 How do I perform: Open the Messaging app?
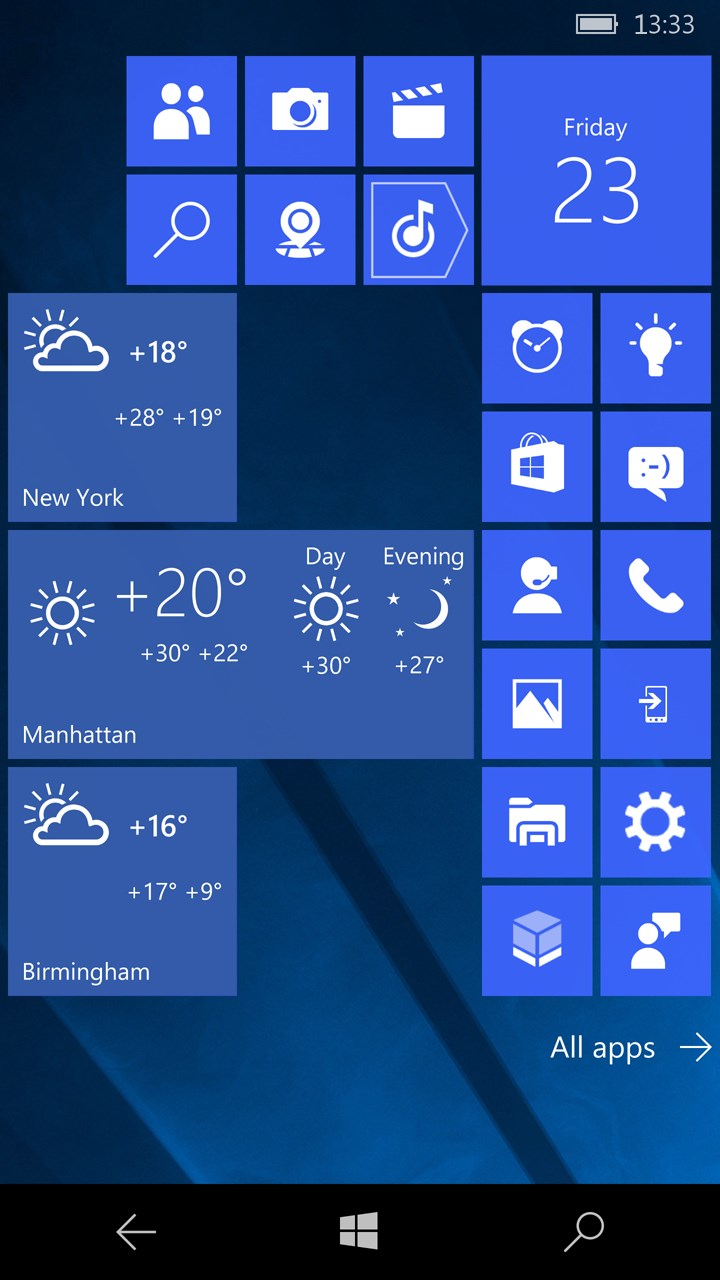click(x=655, y=466)
